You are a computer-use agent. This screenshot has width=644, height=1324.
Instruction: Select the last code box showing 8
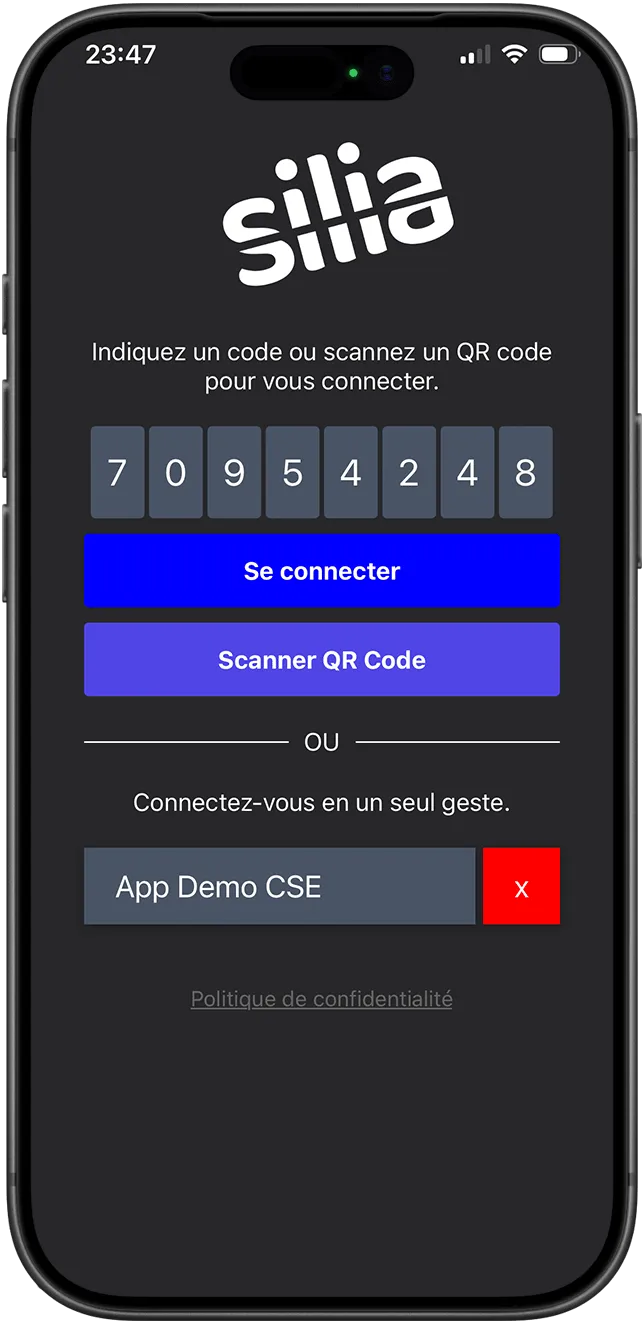tap(526, 473)
